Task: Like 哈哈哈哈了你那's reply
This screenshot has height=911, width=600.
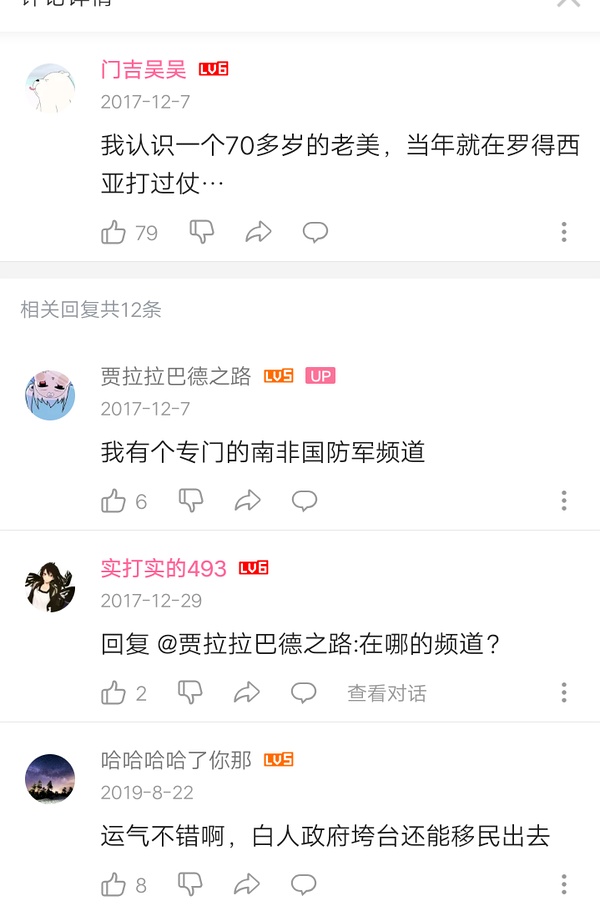Action: pos(114,885)
